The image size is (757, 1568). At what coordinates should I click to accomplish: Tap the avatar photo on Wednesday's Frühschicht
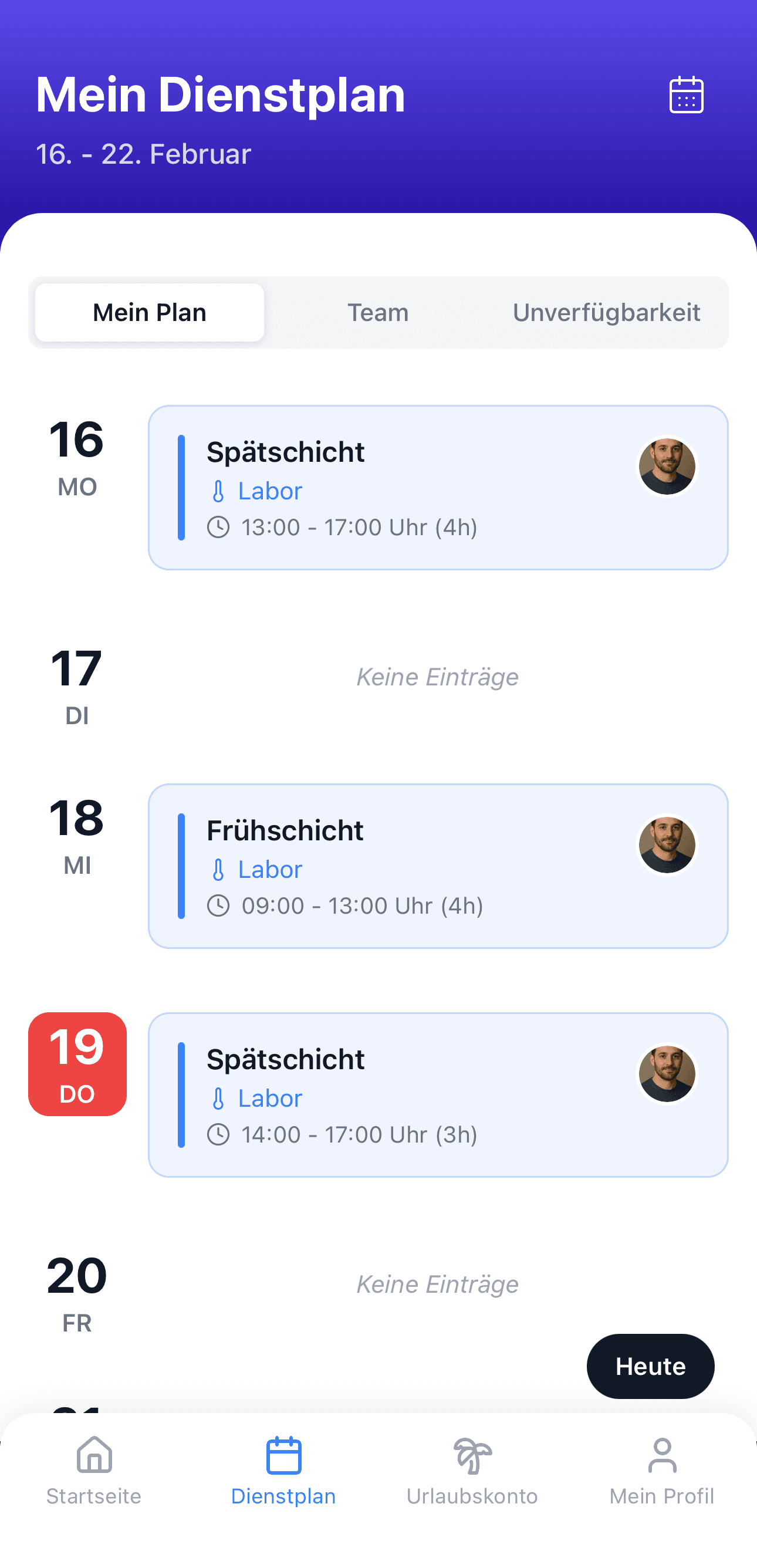pyautogui.click(x=666, y=845)
